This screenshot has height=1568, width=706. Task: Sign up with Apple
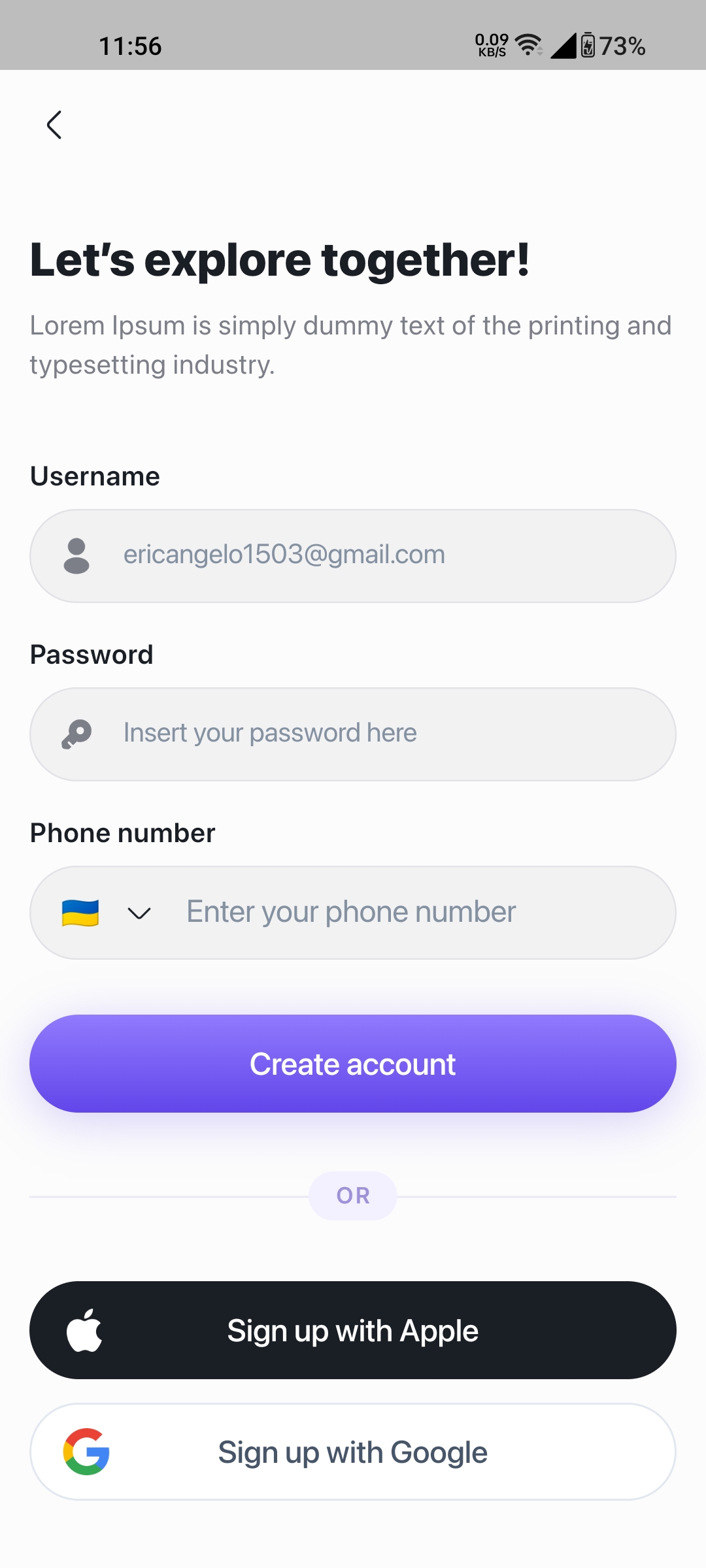353,1330
